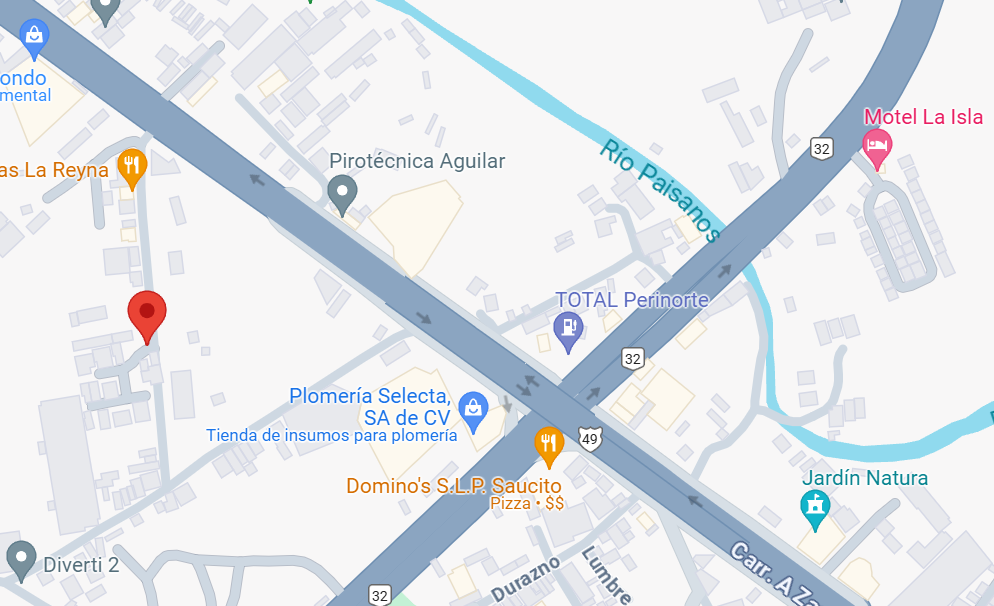The image size is (994, 606).
Task: Tap Plomería Selecta shopping marker
Action: point(474,412)
